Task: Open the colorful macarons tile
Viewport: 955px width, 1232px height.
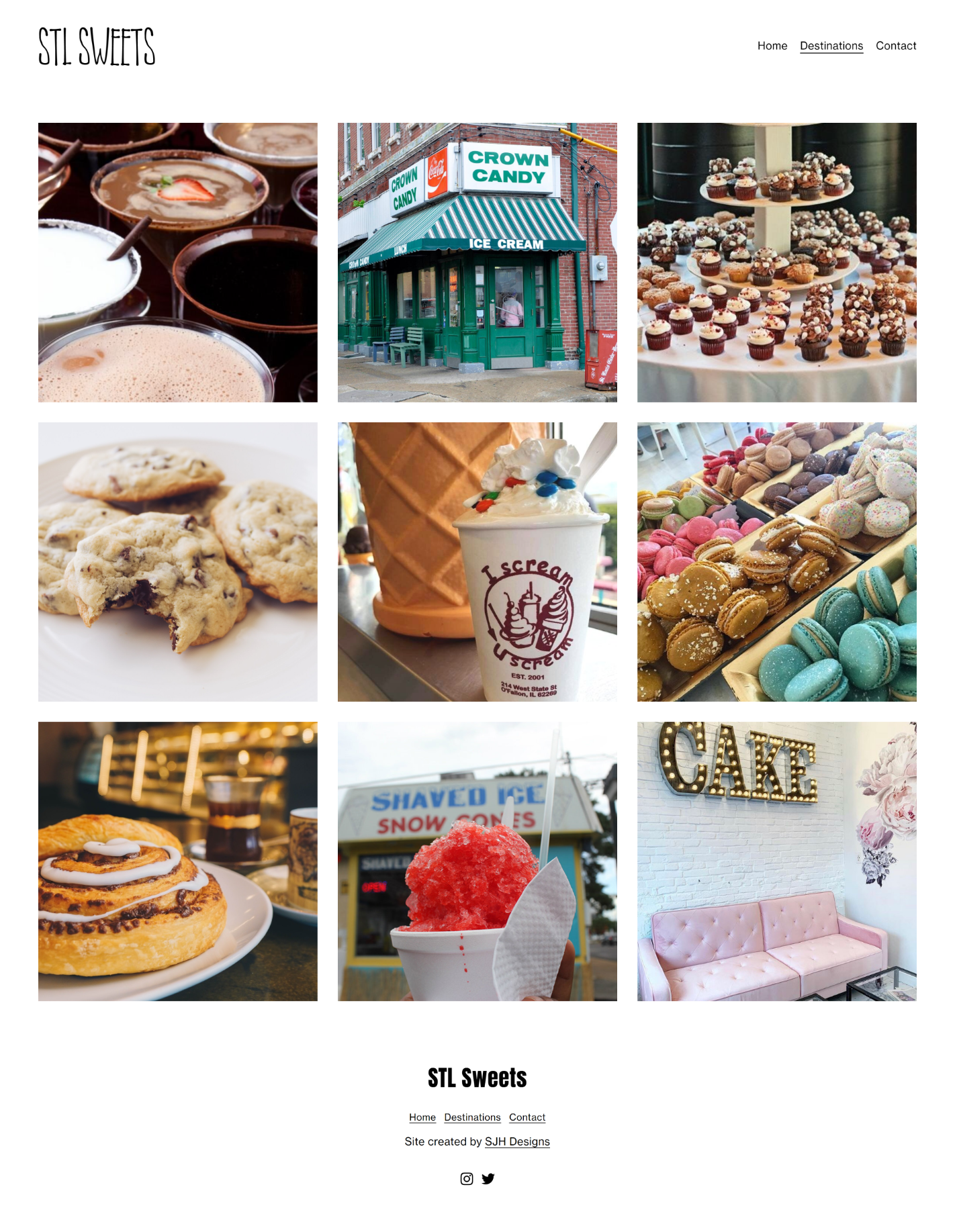Action: pyautogui.click(x=776, y=562)
